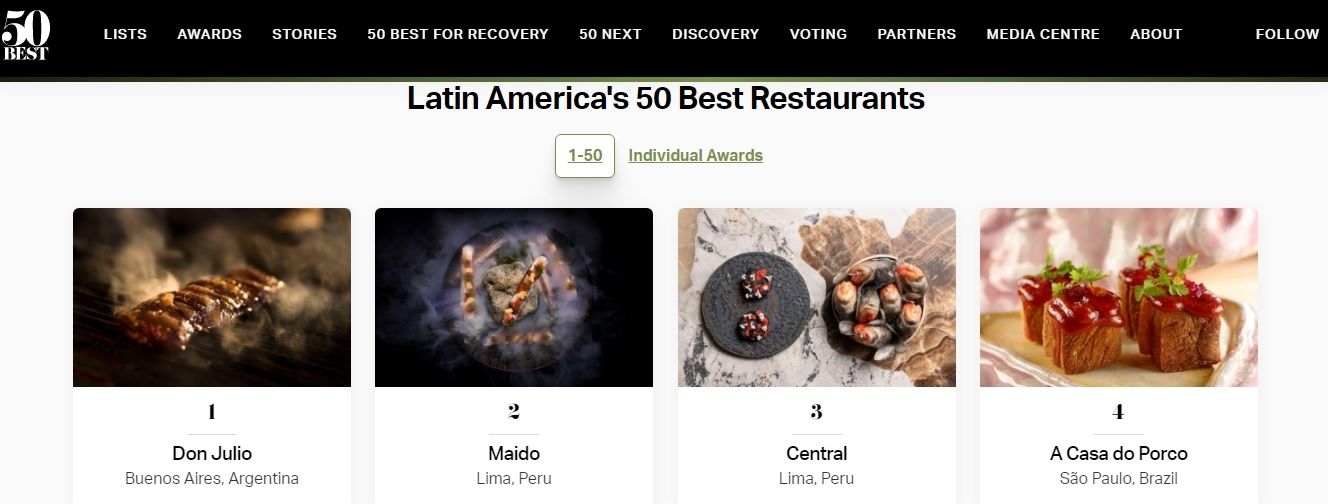Viewport: 1328px width, 504px height.
Task: Open the Voting page
Action: click(x=818, y=34)
